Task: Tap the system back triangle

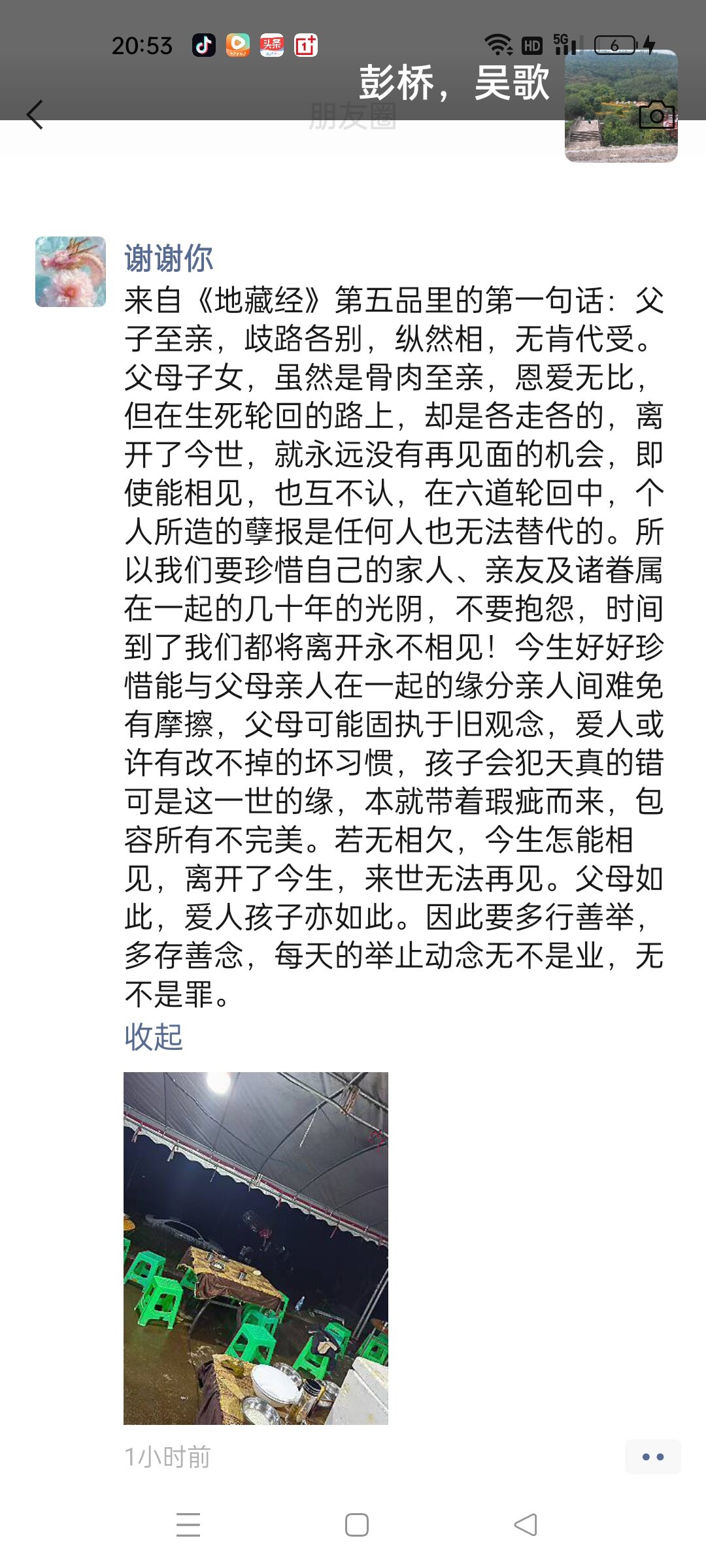Action: (526, 1525)
